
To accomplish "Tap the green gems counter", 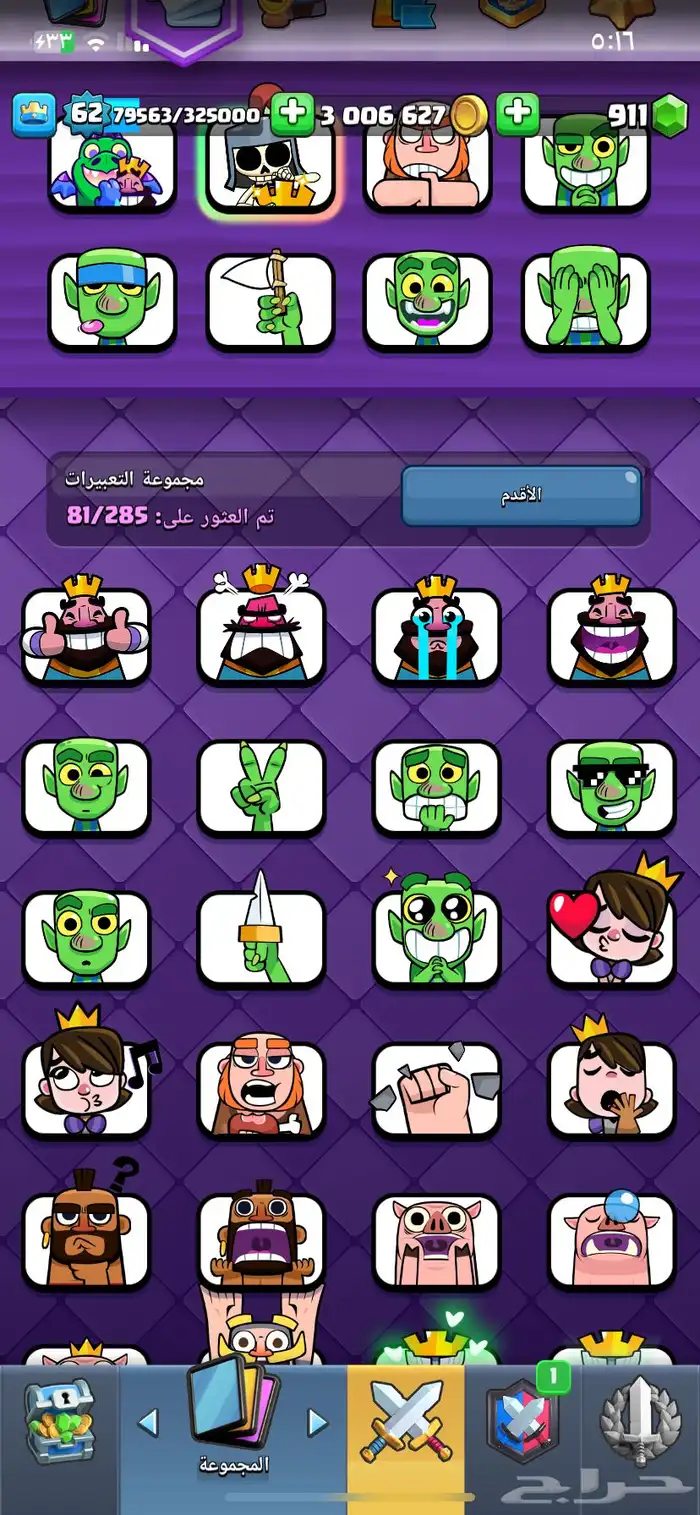I will click(642, 116).
